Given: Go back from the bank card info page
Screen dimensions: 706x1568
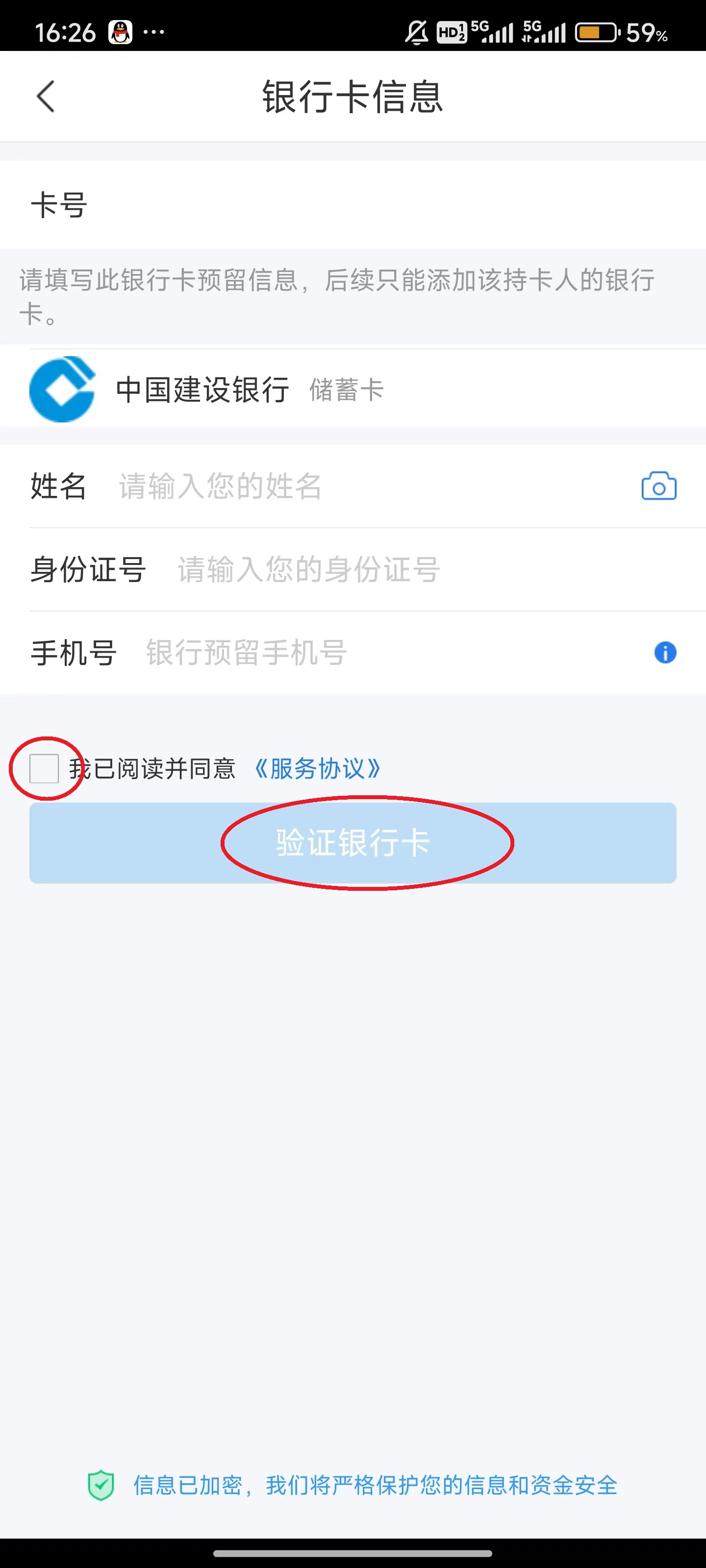Looking at the screenshot, I should tap(46, 97).
